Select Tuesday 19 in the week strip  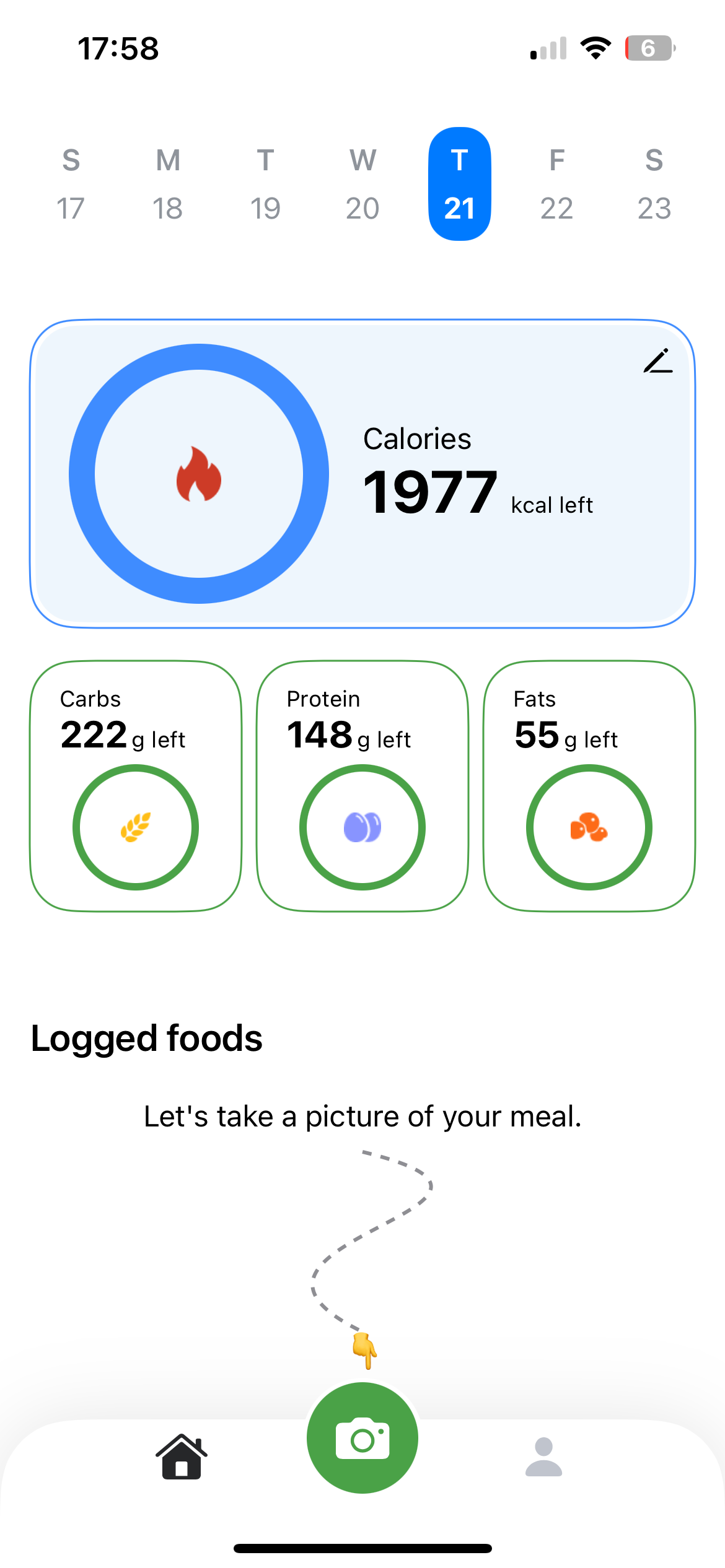265,184
